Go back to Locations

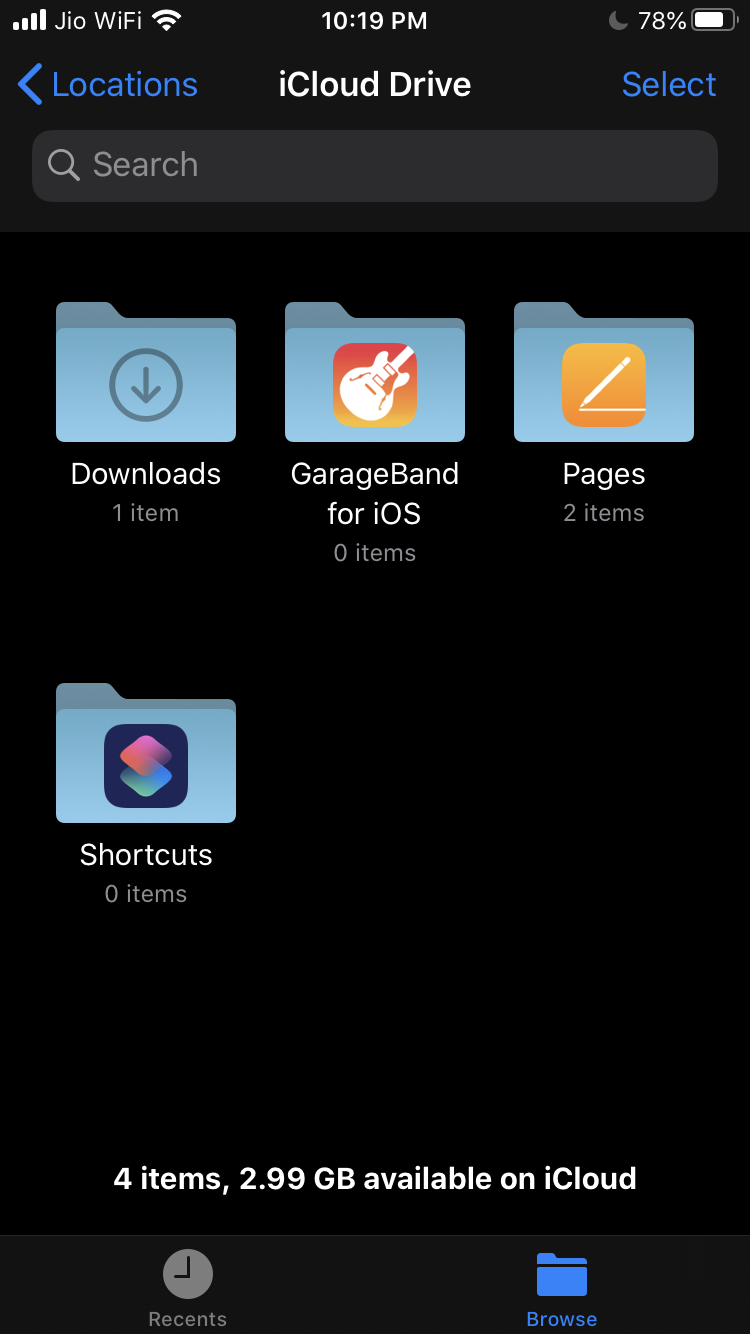(x=108, y=85)
